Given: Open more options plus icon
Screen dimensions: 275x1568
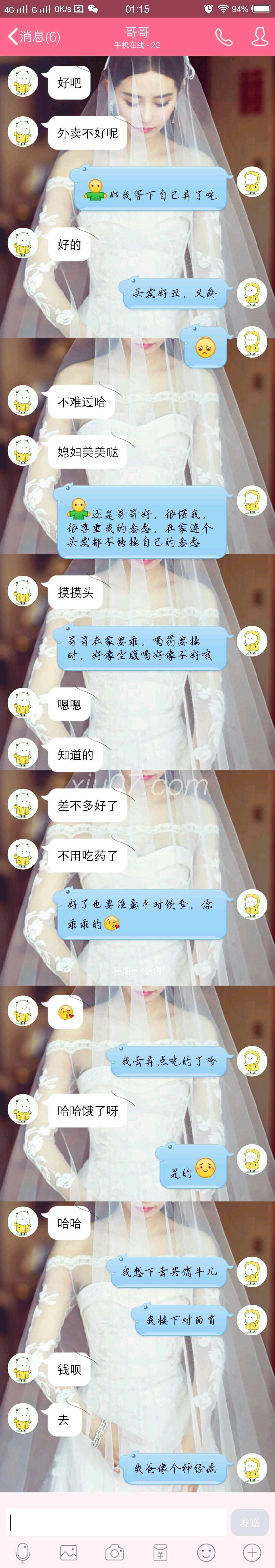Looking at the screenshot, I should (252, 1552).
